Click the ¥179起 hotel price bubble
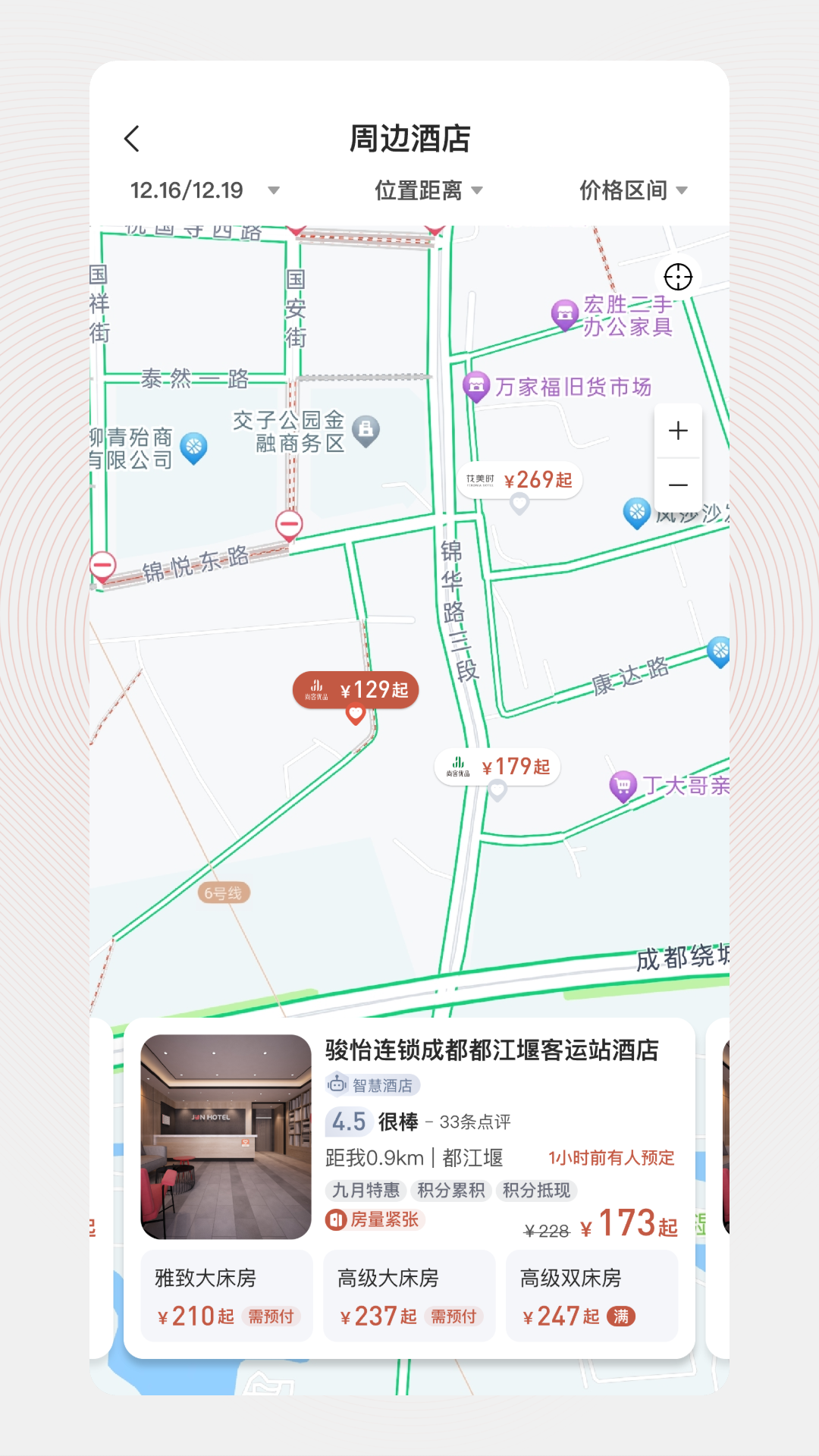 (497, 767)
